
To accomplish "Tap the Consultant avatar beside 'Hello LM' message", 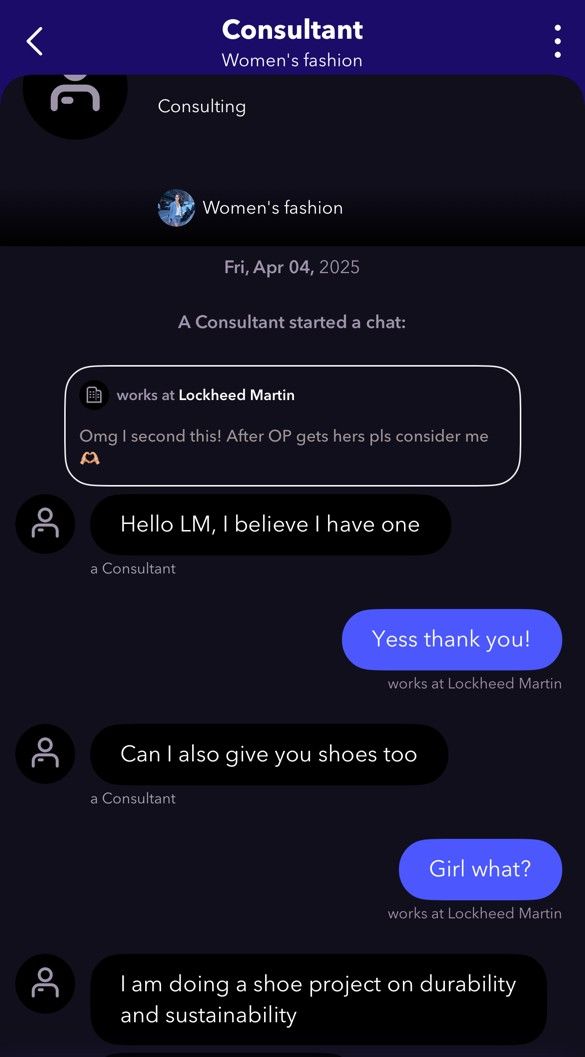I will pyautogui.click(x=45, y=524).
